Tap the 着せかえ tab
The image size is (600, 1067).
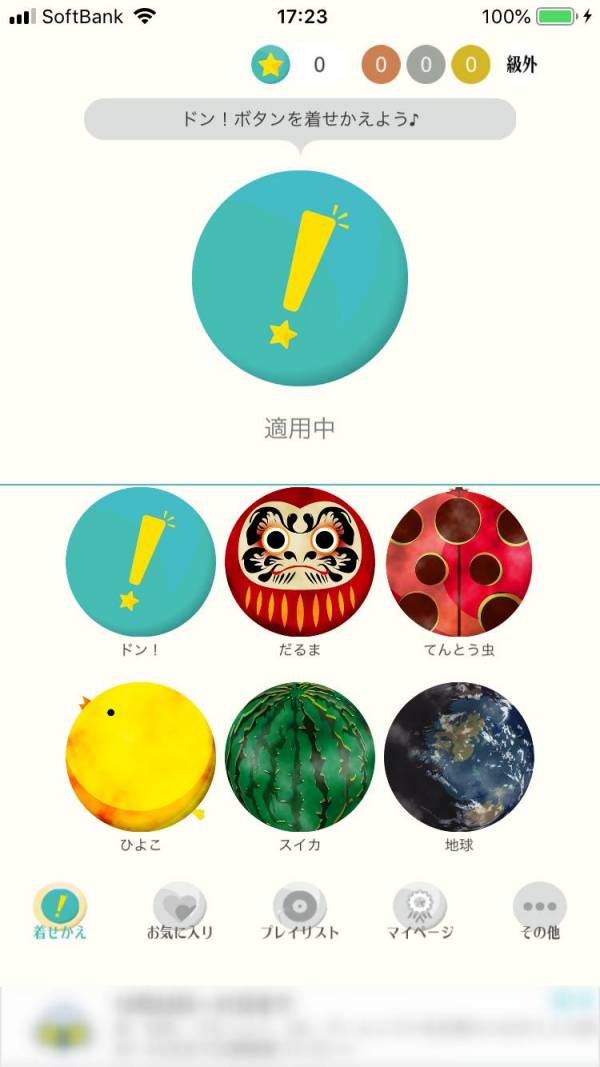[x=60, y=912]
